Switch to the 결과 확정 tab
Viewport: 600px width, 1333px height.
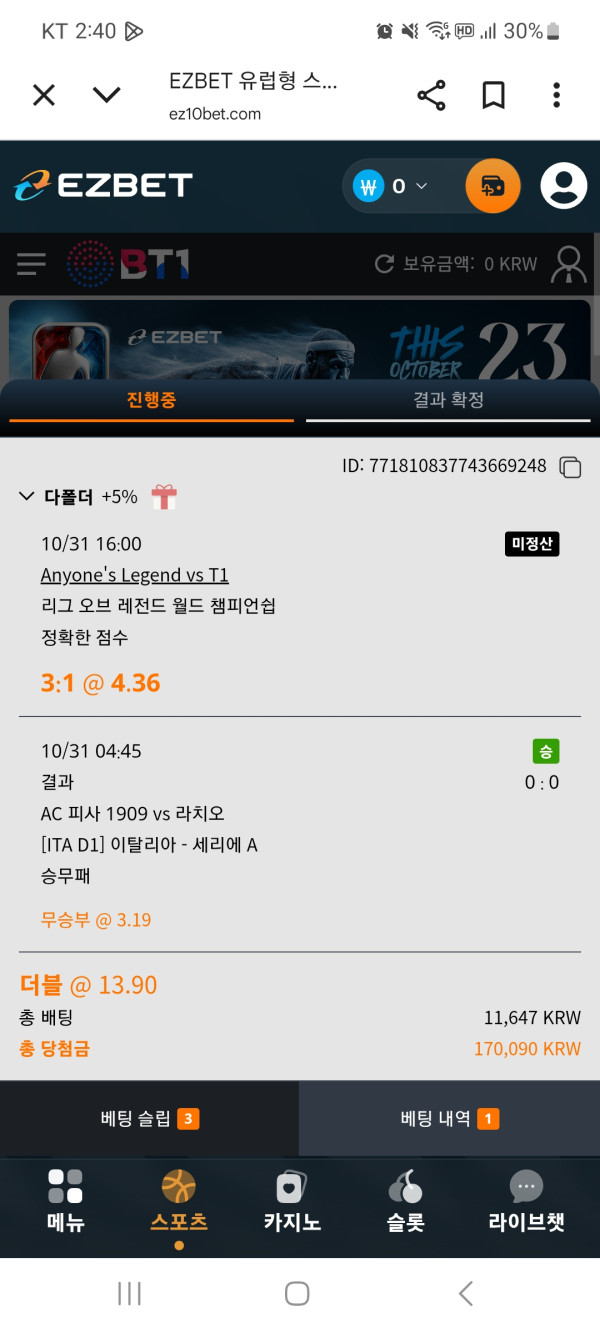point(449,400)
